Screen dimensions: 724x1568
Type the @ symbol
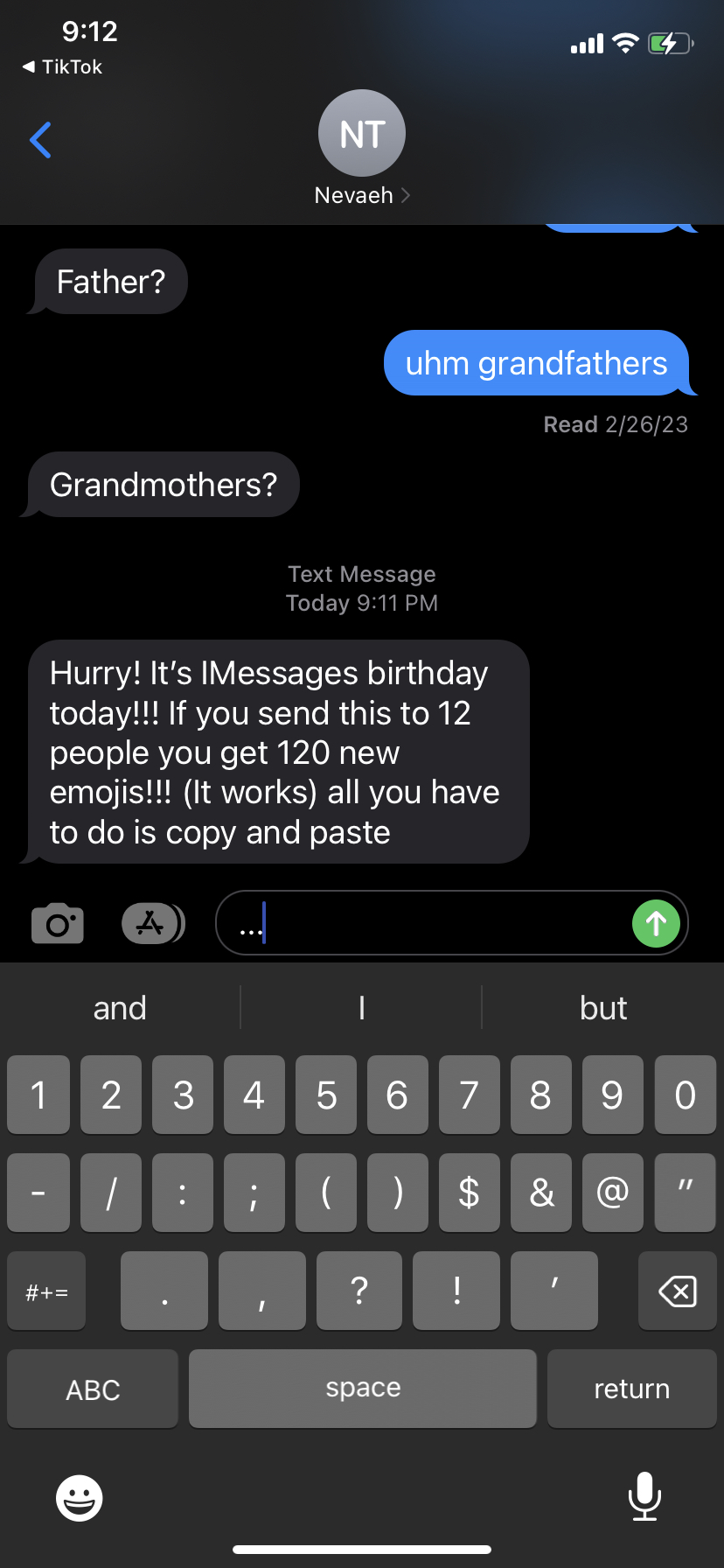[x=612, y=1192]
